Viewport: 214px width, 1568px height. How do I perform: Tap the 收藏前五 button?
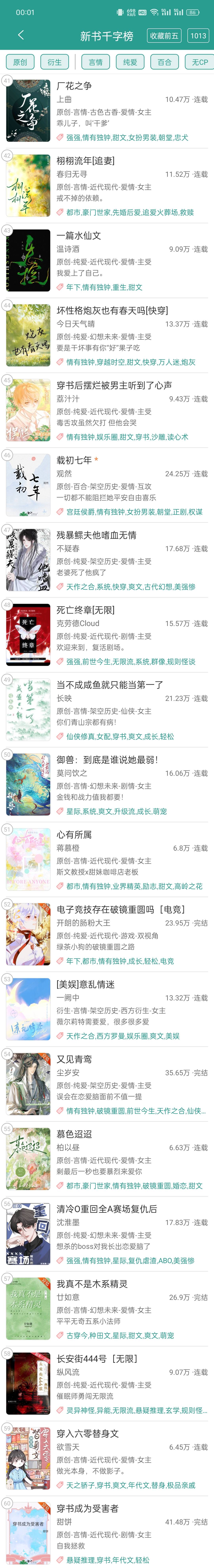coord(164,36)
